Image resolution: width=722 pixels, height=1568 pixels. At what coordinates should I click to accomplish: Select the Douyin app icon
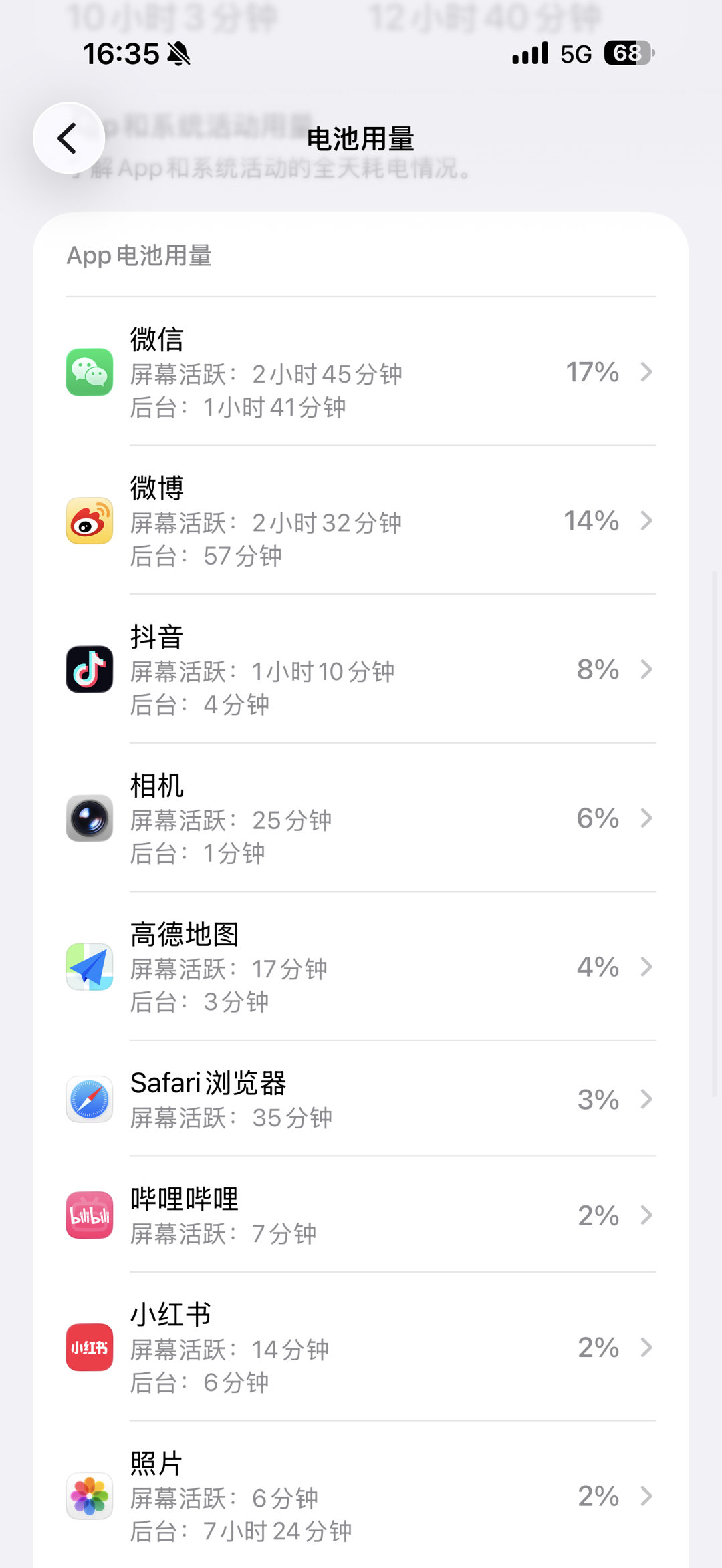pos(89,669)
